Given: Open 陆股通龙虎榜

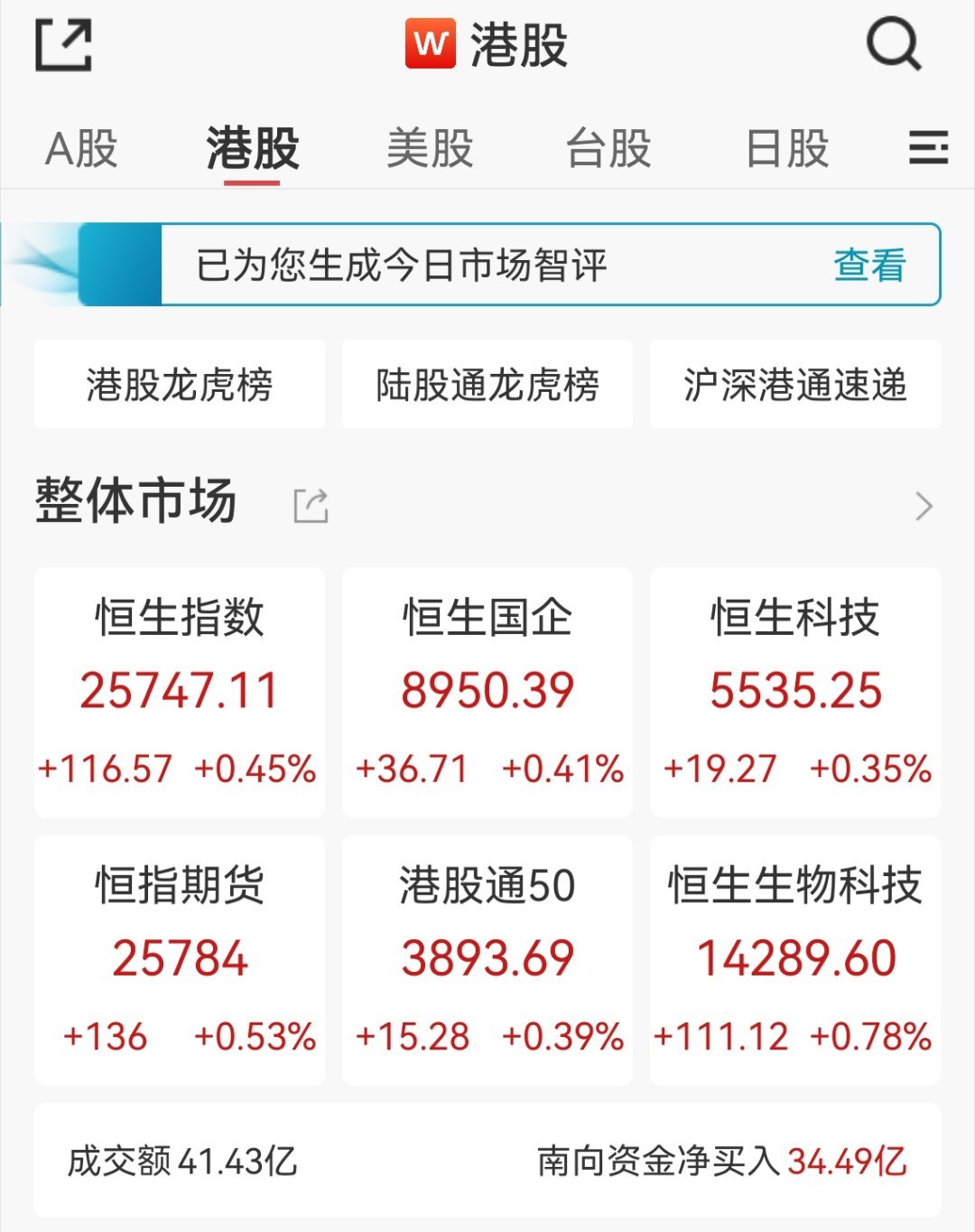Looking at the screenshot, I should [487, 385].
